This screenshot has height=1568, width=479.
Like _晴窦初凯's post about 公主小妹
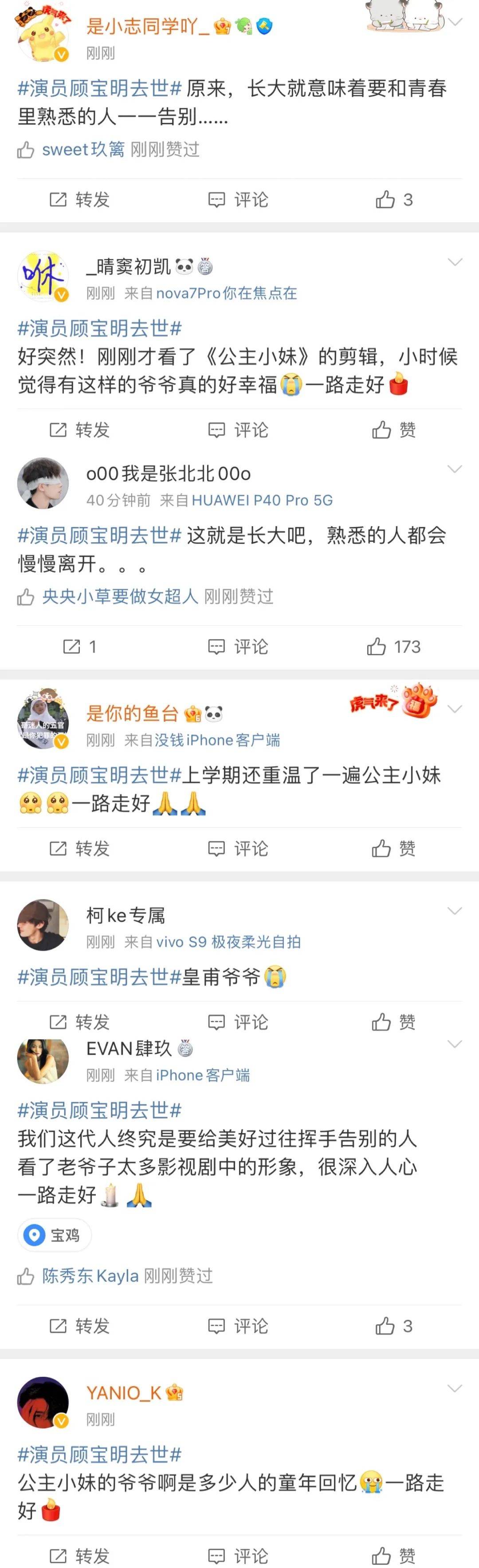(394, 430)
